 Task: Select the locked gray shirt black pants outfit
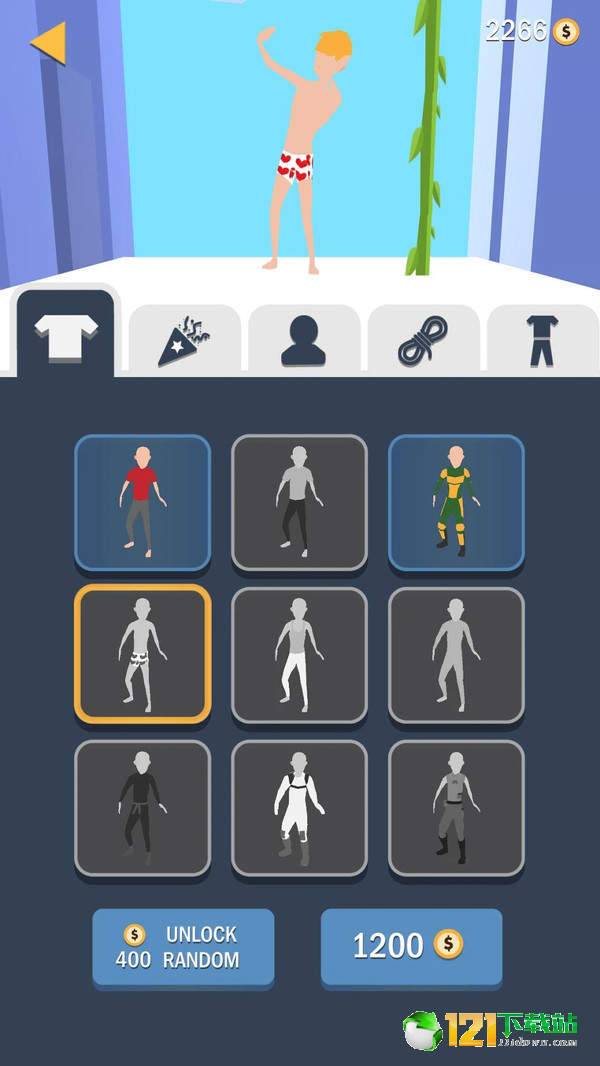click(299, 503)
